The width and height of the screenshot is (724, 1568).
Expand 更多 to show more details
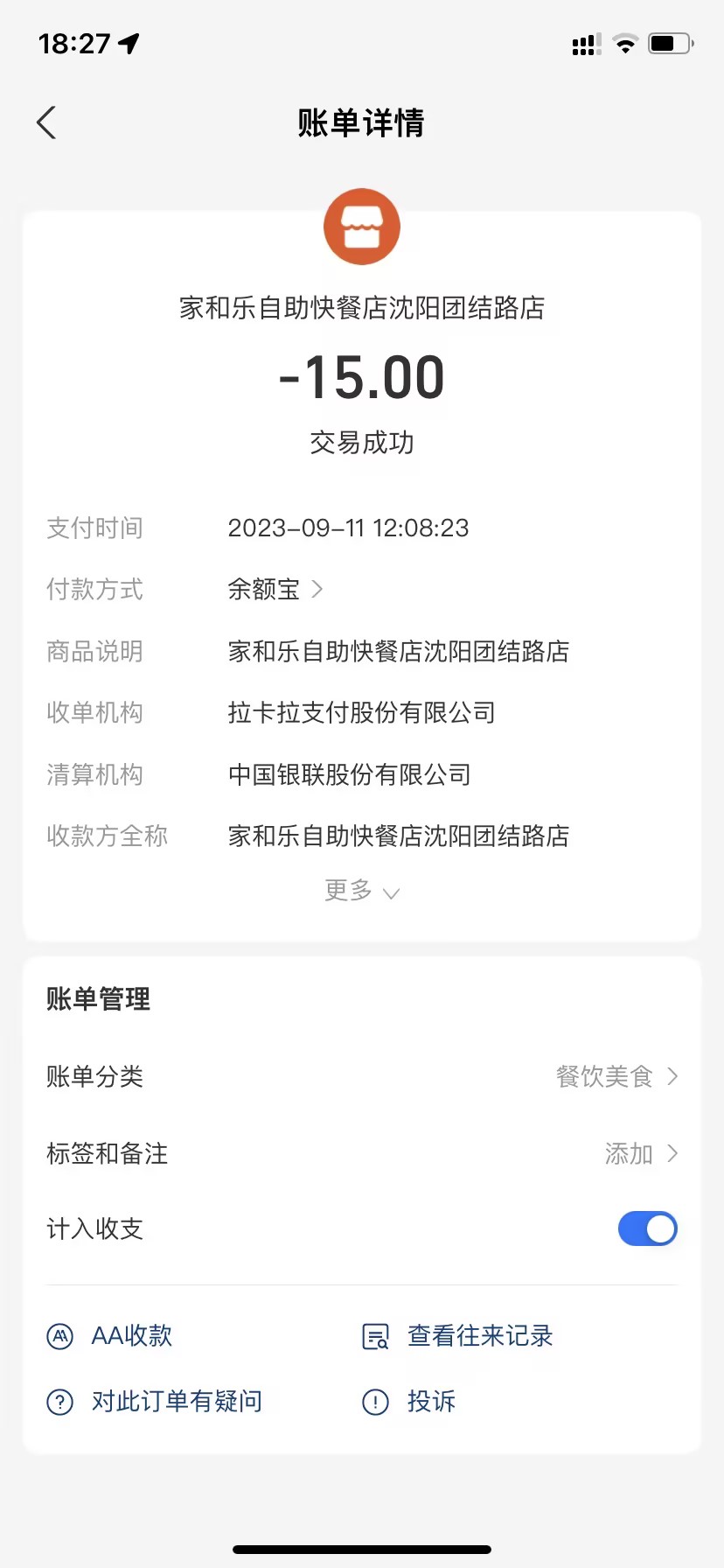(361, 891)
